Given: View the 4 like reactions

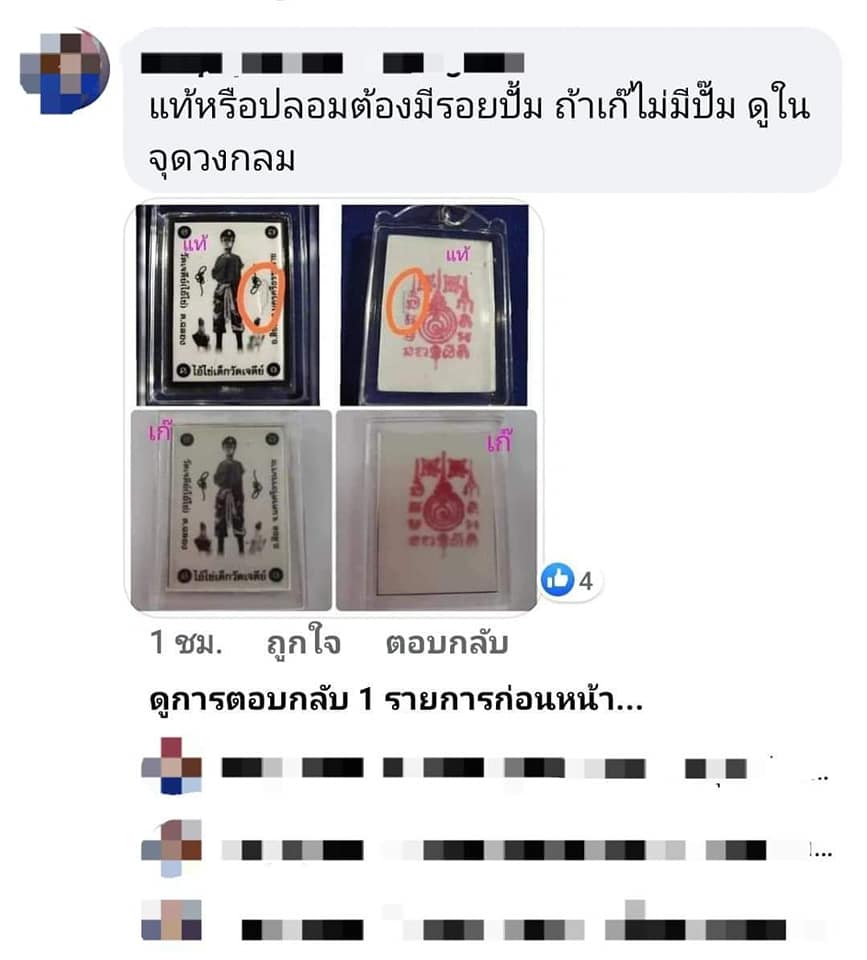Looking at the screenshot, I should click(x=570, y=579).
